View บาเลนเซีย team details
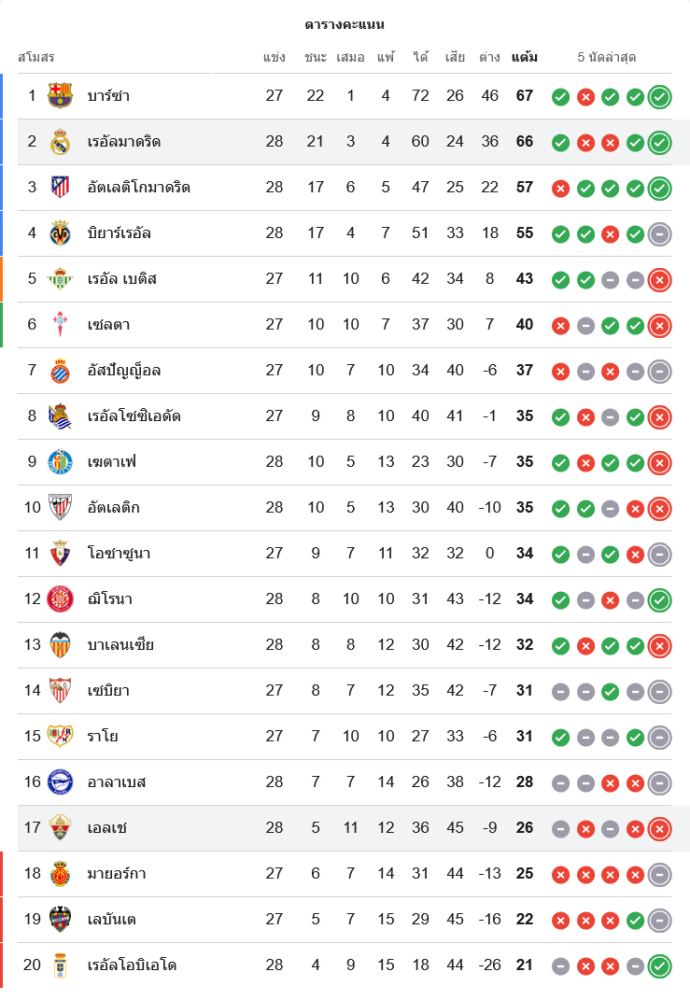Viewport: 690px width, 1000px height. [x=120, y=645]
